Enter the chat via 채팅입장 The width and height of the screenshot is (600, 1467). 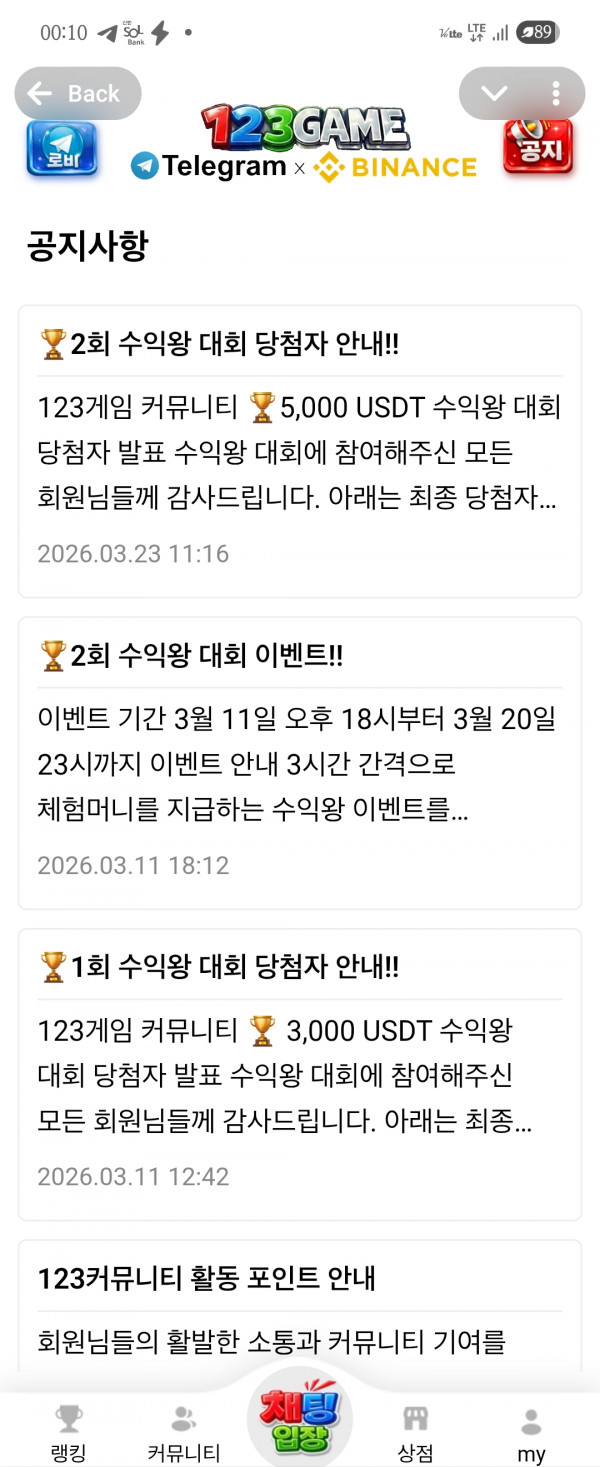pyautogui.click(x=300, y=1422)
